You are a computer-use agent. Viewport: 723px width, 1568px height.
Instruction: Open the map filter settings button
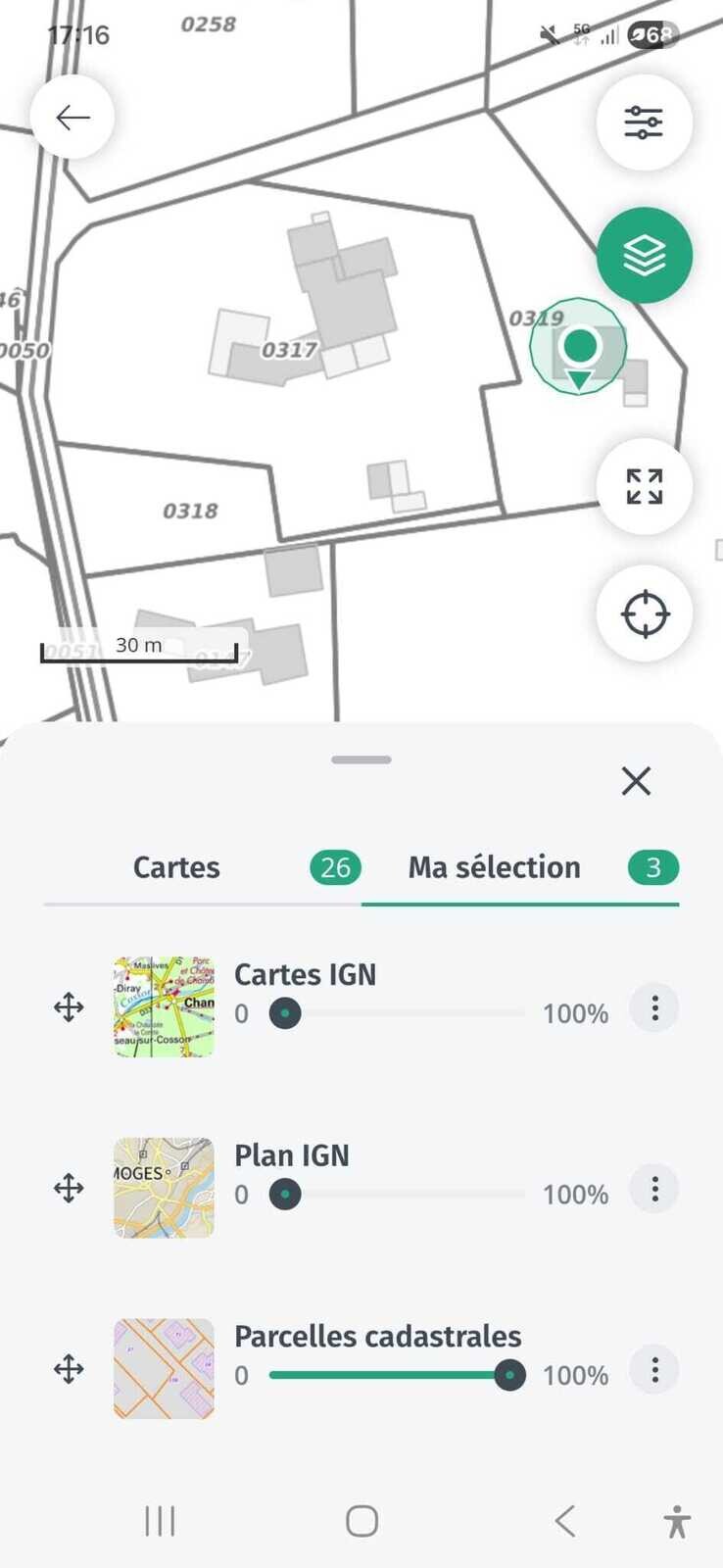pos(644,122)
